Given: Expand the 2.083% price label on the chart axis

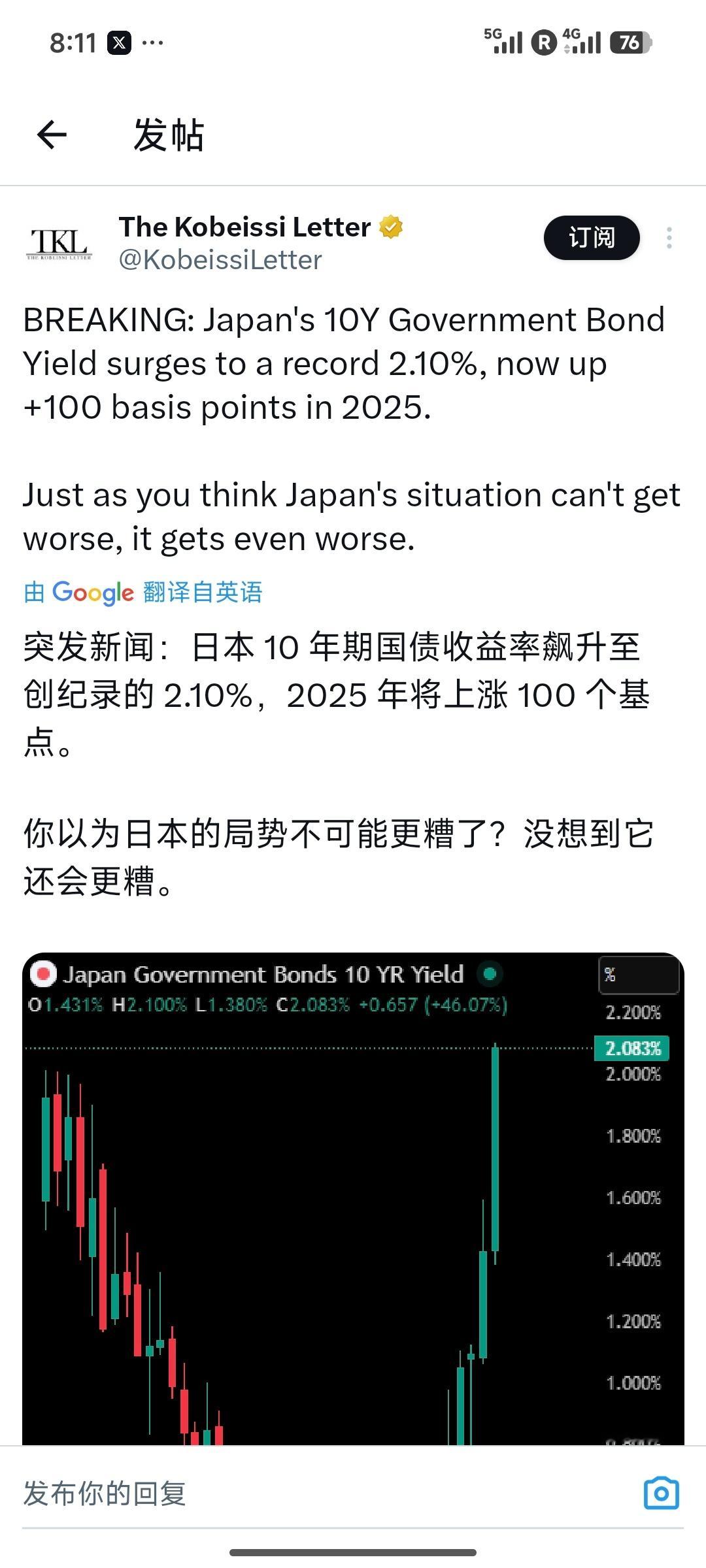Looking at the screenshot, I should 631,1047.
